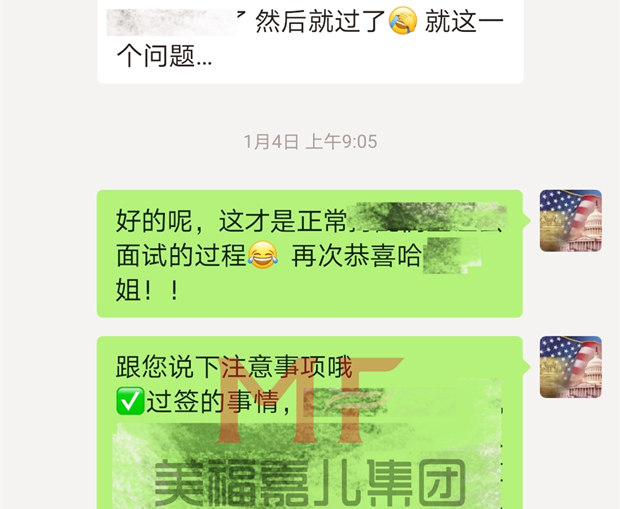Open sender's avatar beside the '好的呢' message

(x=570, y=221)
